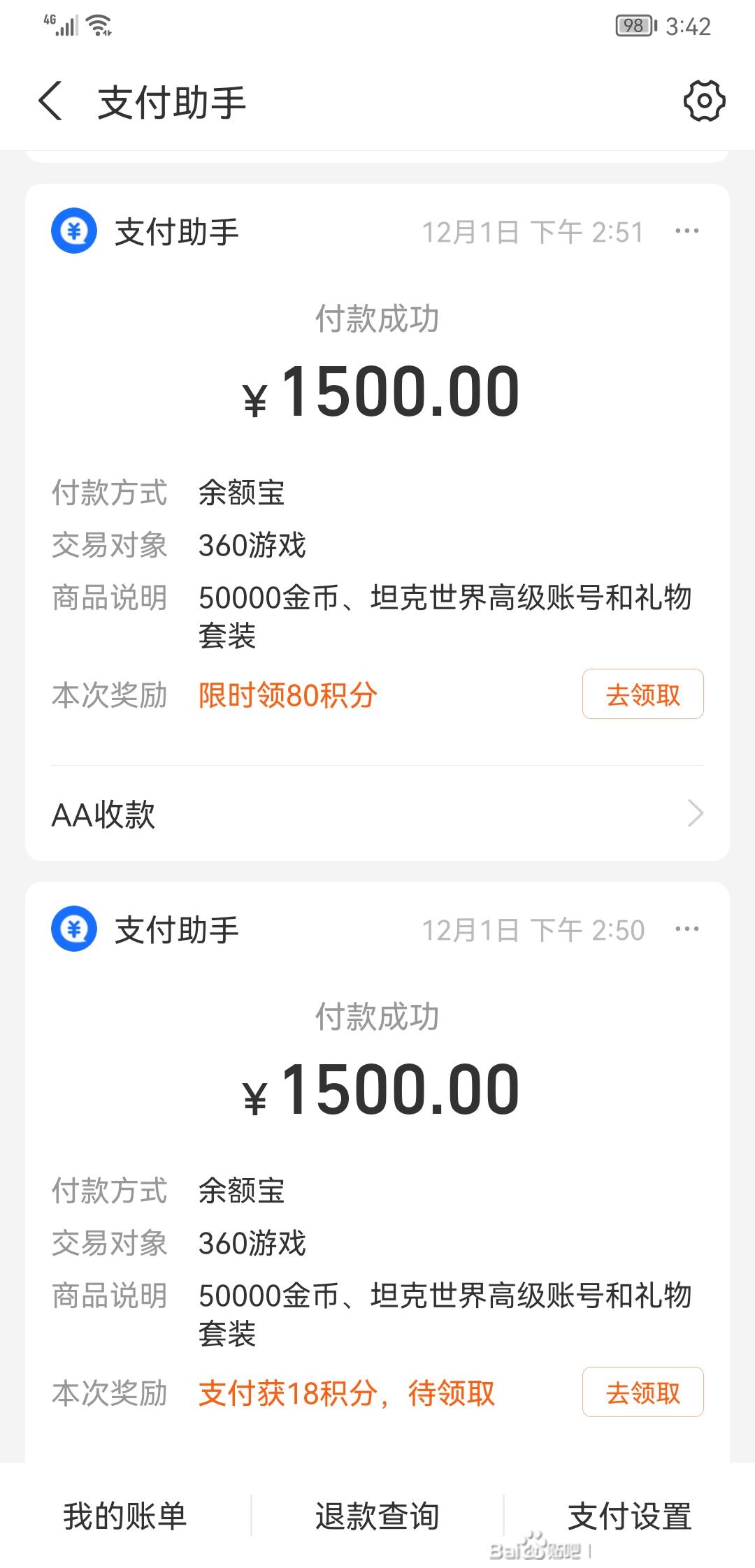Tap 去领取 for 限时领80积分 reward
The image size is (755, 1568).
(x=642, y=694)
